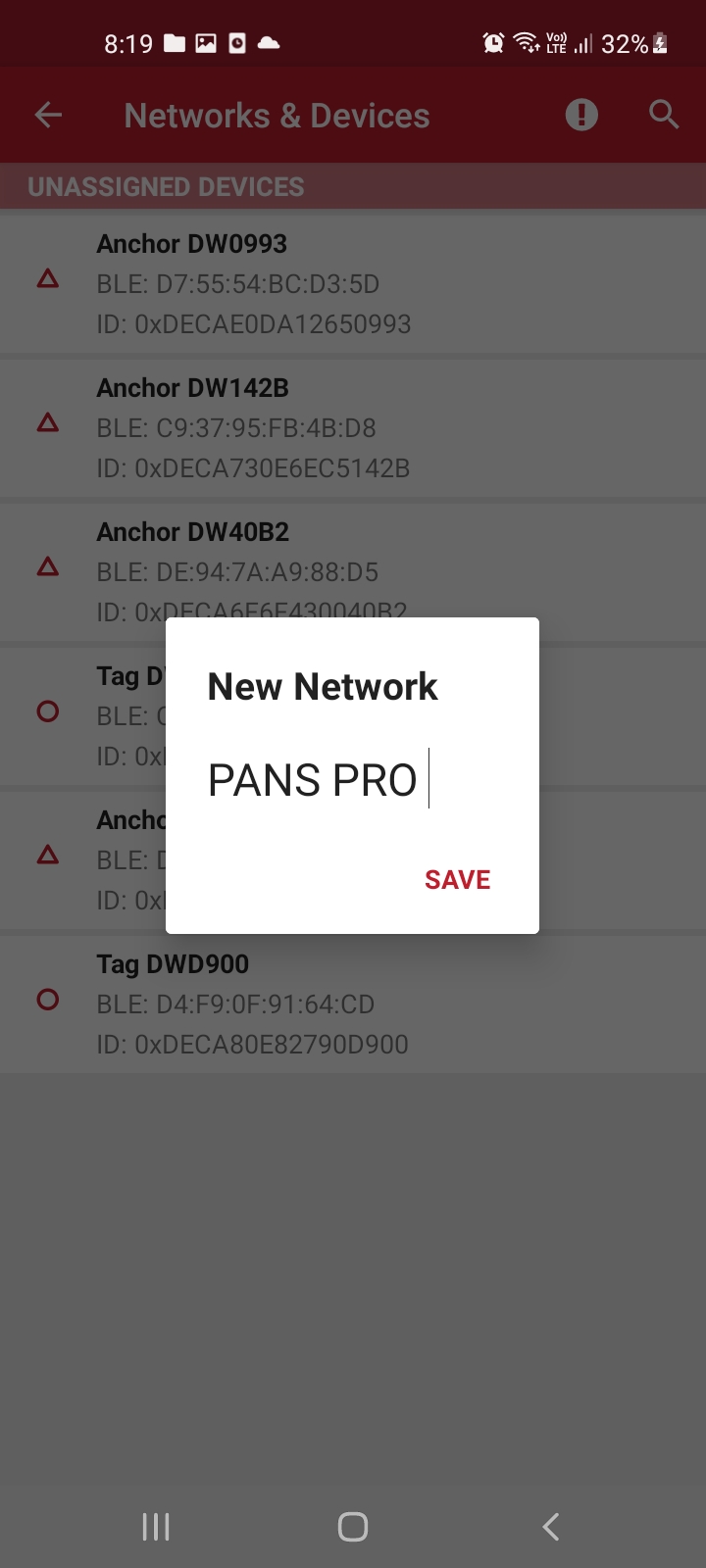Tap the system back button
706x1568 pixels.
pos(551,1526)
